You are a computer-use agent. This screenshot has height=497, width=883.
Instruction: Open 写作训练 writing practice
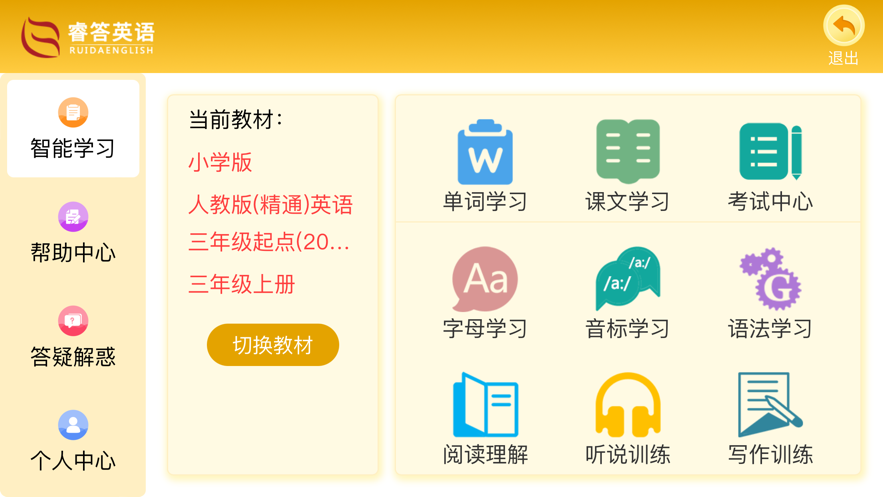click(x=769, y=418)
